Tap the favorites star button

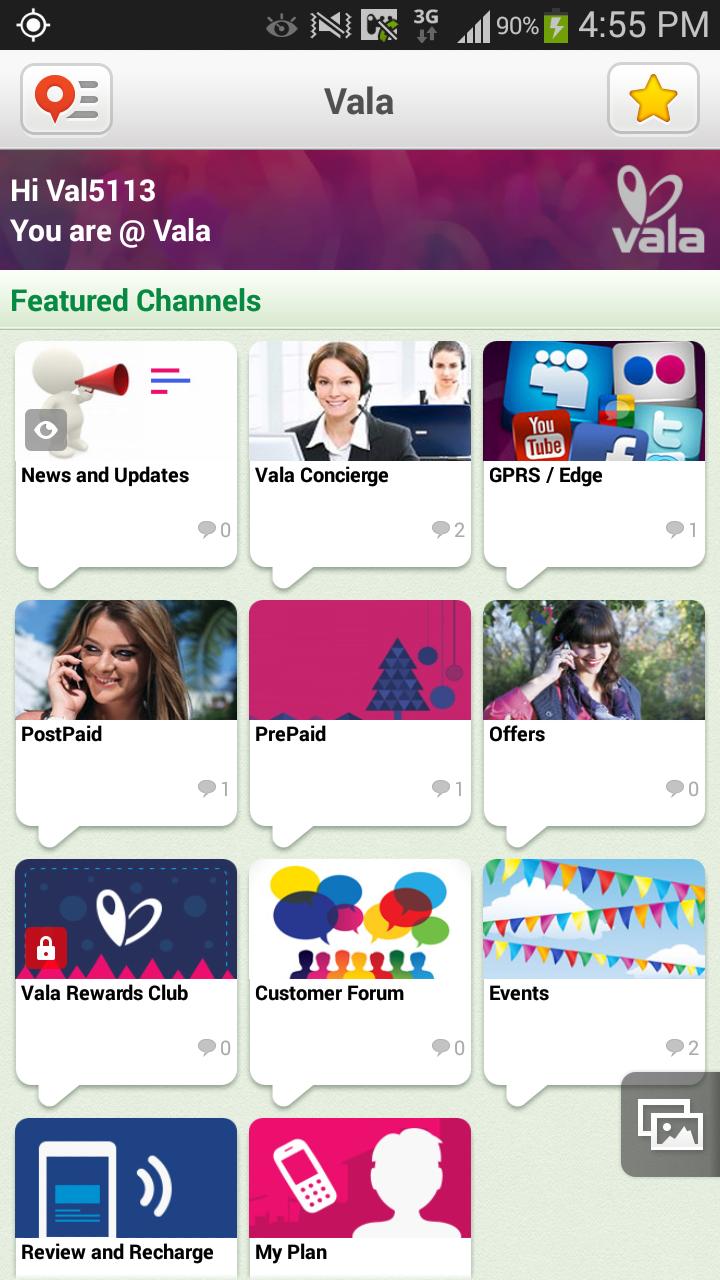pos(653,100)
